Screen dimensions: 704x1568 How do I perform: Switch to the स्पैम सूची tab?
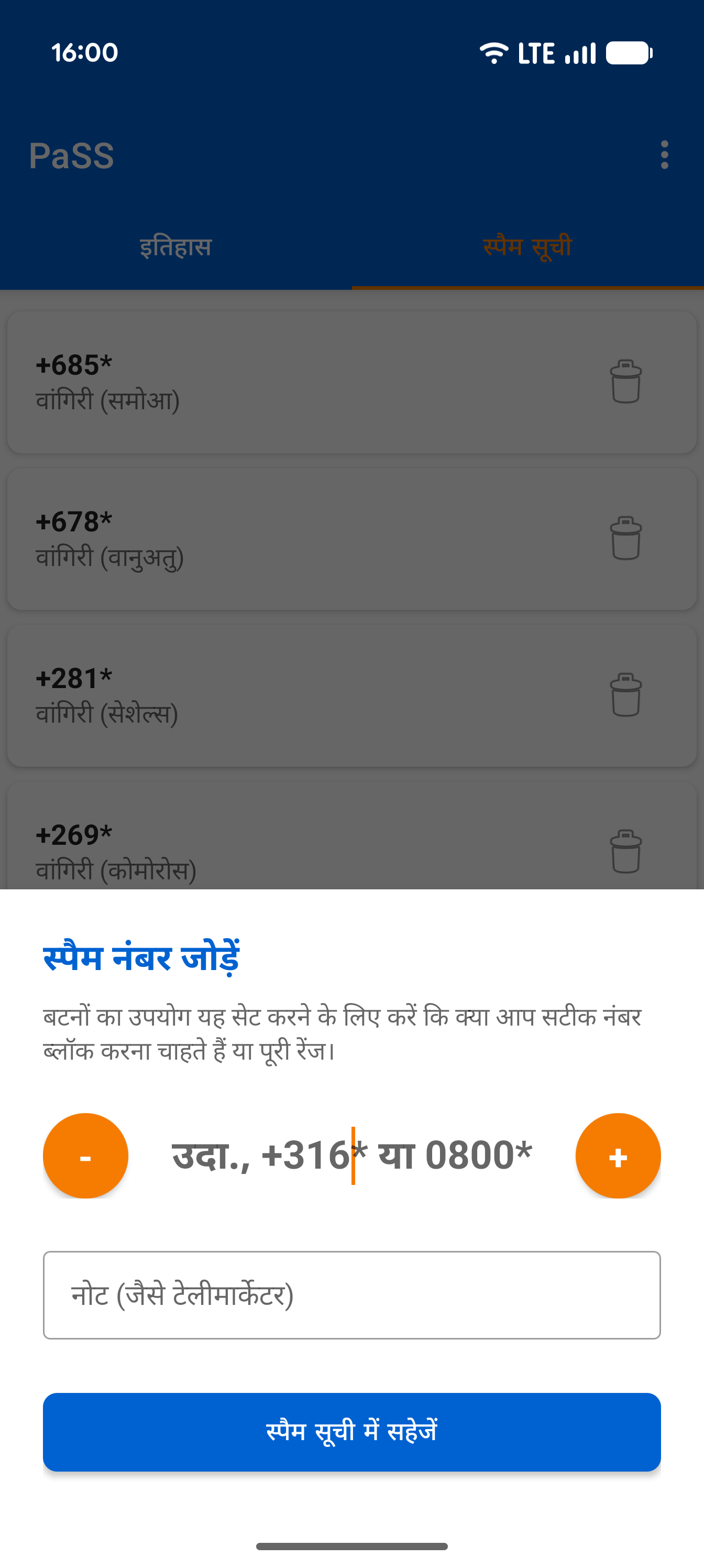[x=529, y=246]
